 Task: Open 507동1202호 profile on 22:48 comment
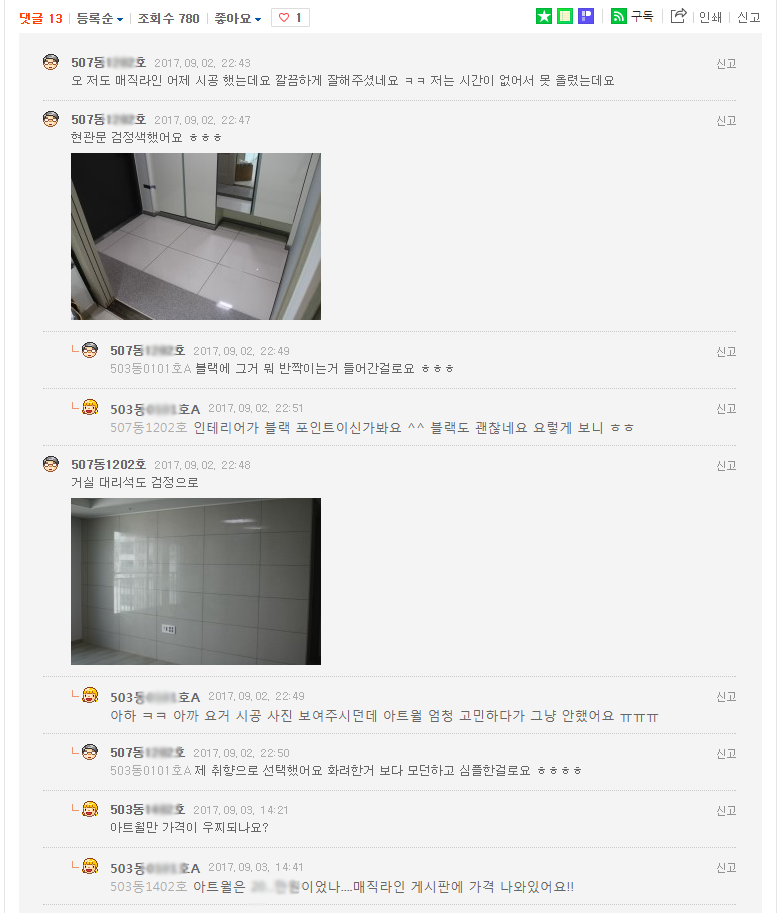pyautogui.click(x=108, y=465)
